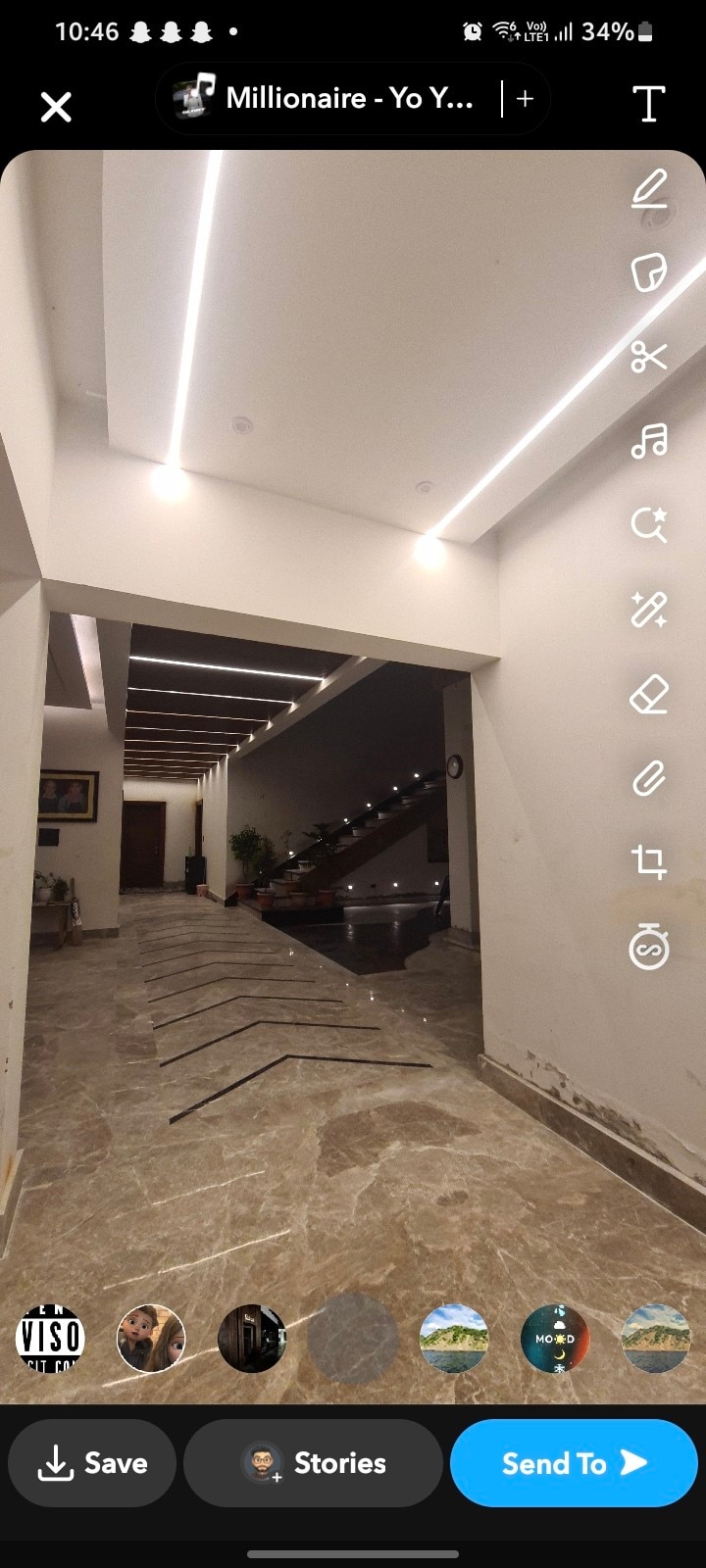The image size is (706, 1568).
Task: Open the crop tool
Action: tap(648, 862)
